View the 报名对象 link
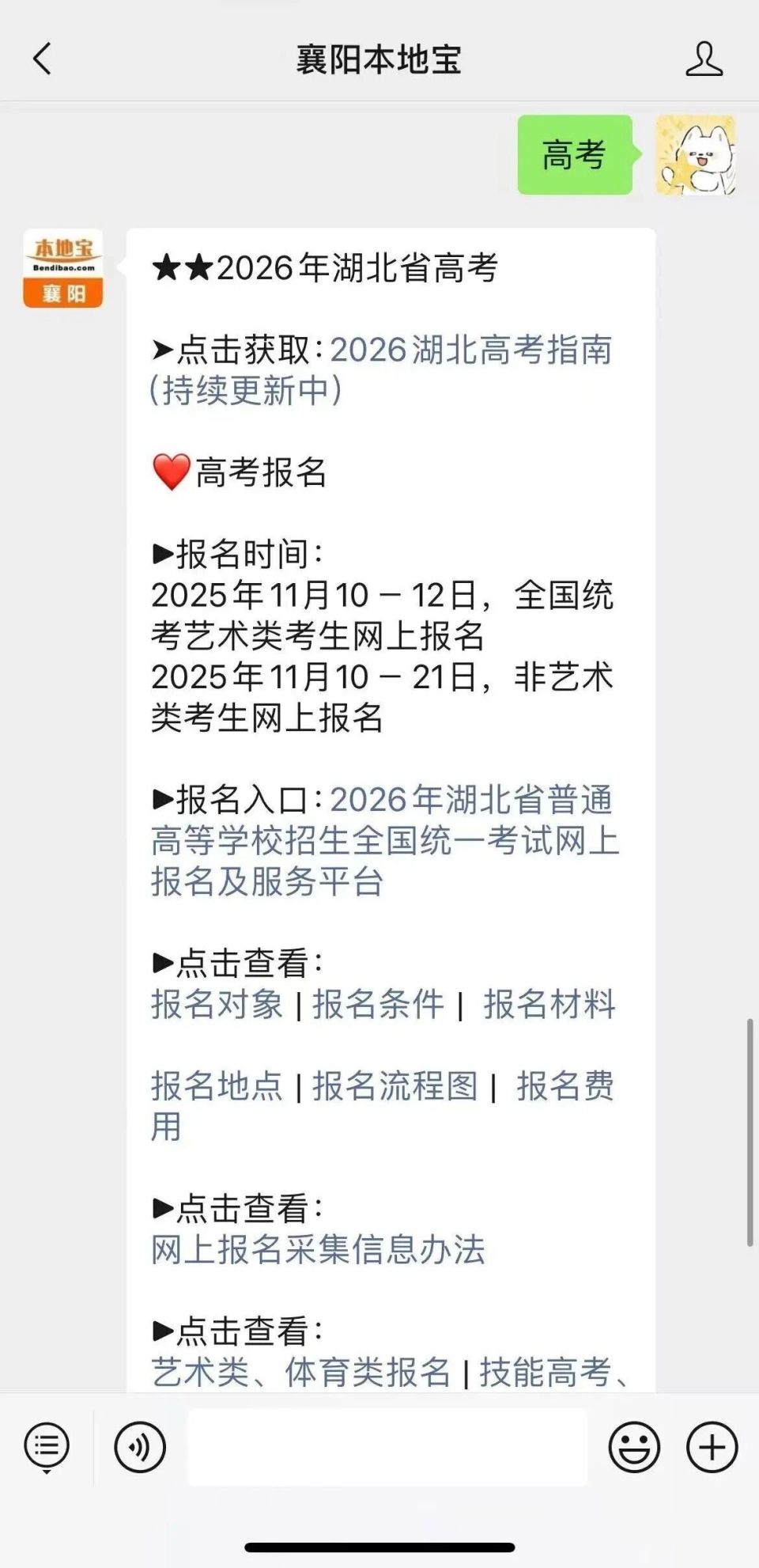 point(217,1006)
